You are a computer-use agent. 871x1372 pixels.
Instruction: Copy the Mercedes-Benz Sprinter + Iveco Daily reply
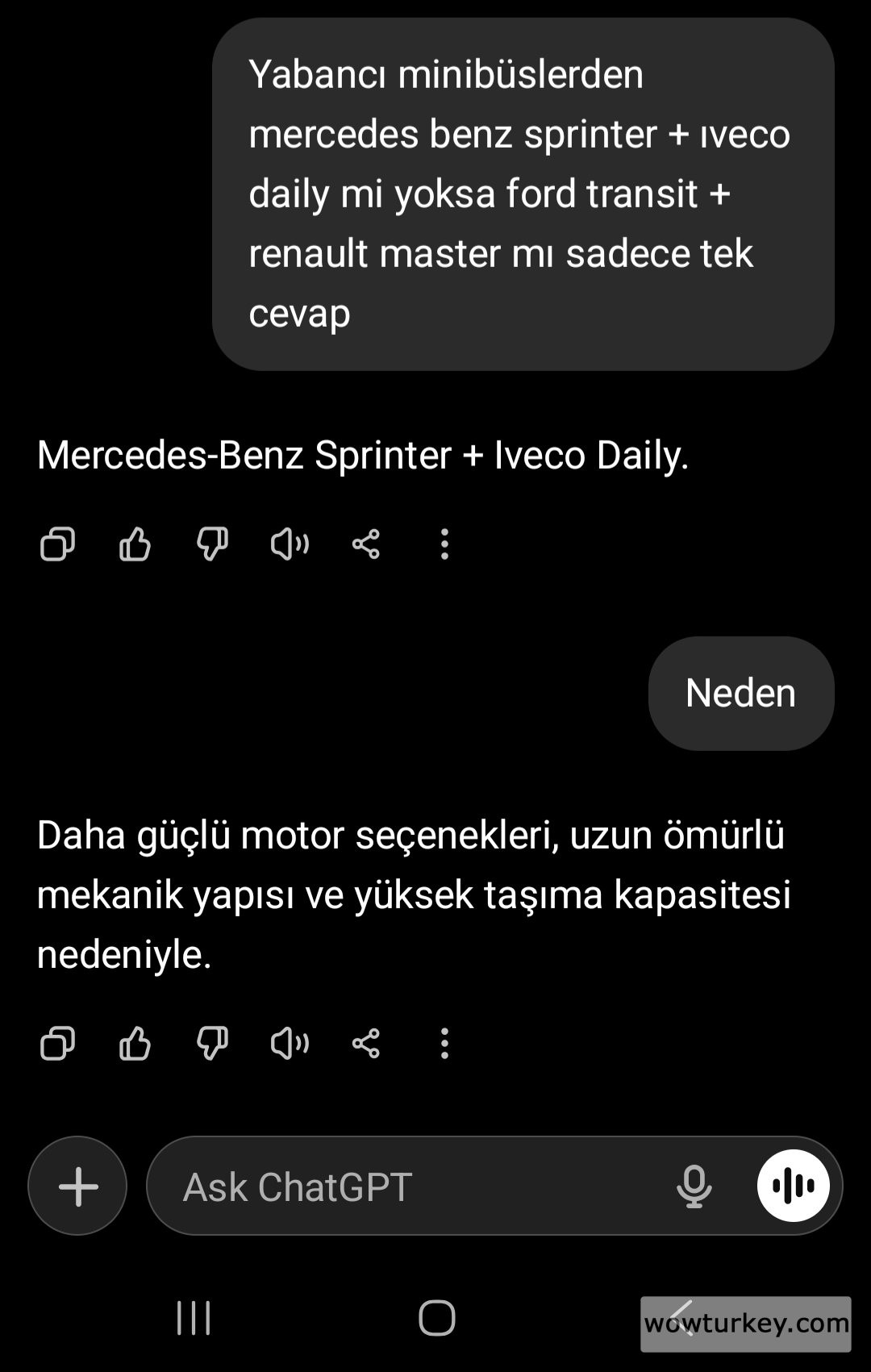click(x=57, y=544)
